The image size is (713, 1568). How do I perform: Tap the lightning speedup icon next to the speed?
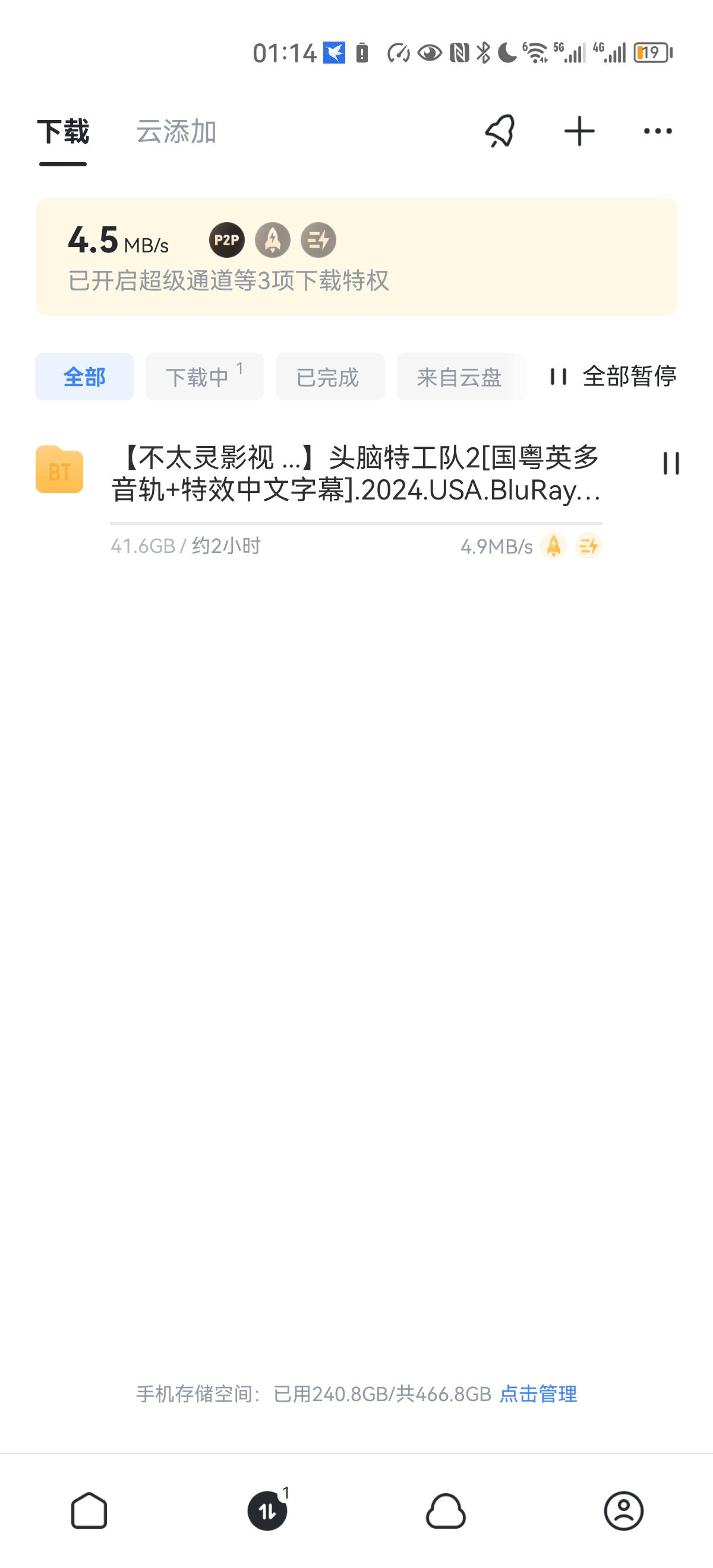tap(589, 546)
